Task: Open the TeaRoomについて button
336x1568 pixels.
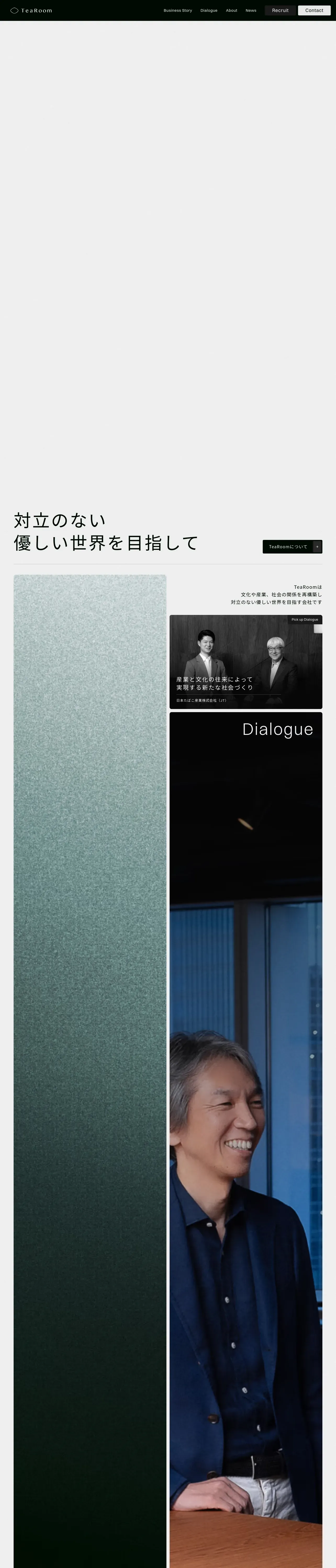Action: [292, 547]
